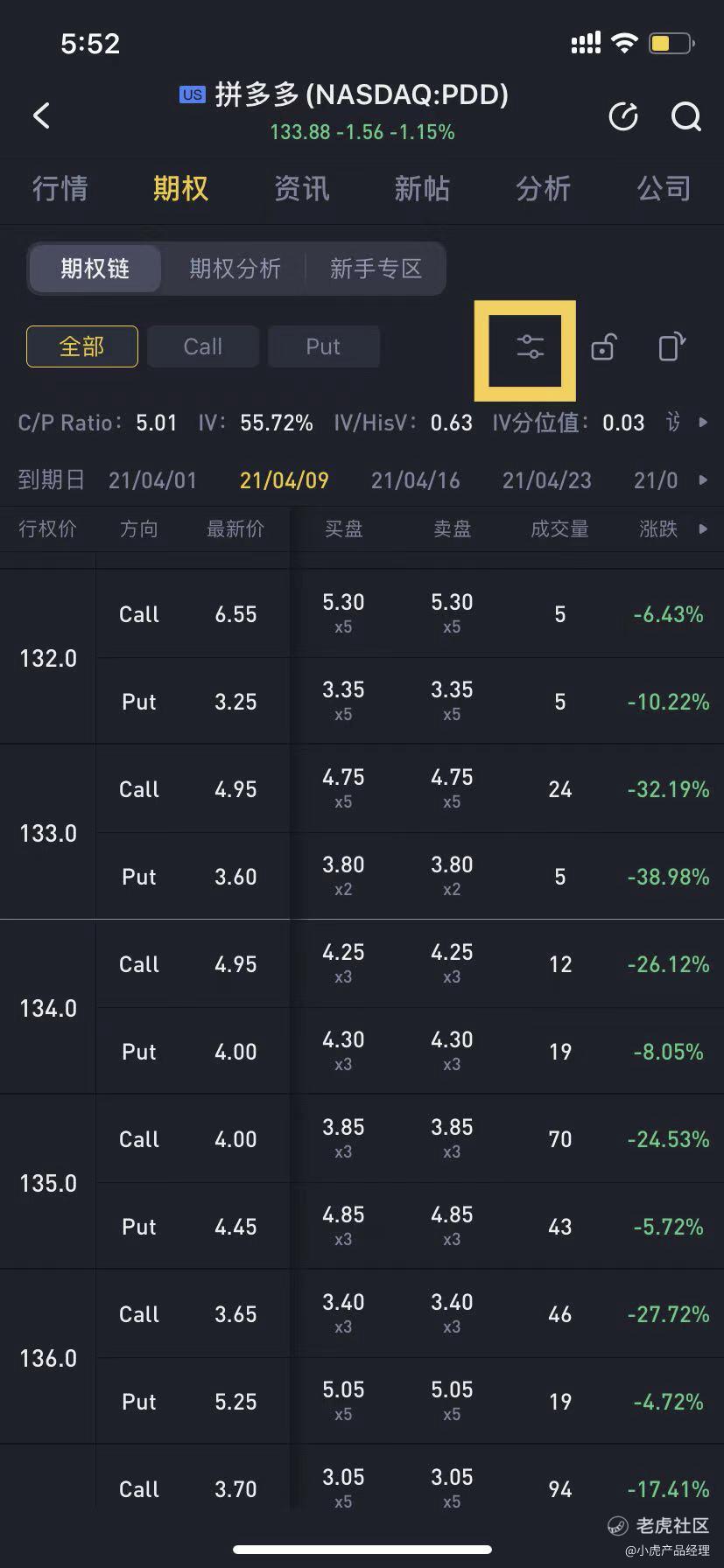Image resolution: width=724 pixels, height=1568 pixels.
Task: Filter the chain to Put only
Action: point(323,346)
